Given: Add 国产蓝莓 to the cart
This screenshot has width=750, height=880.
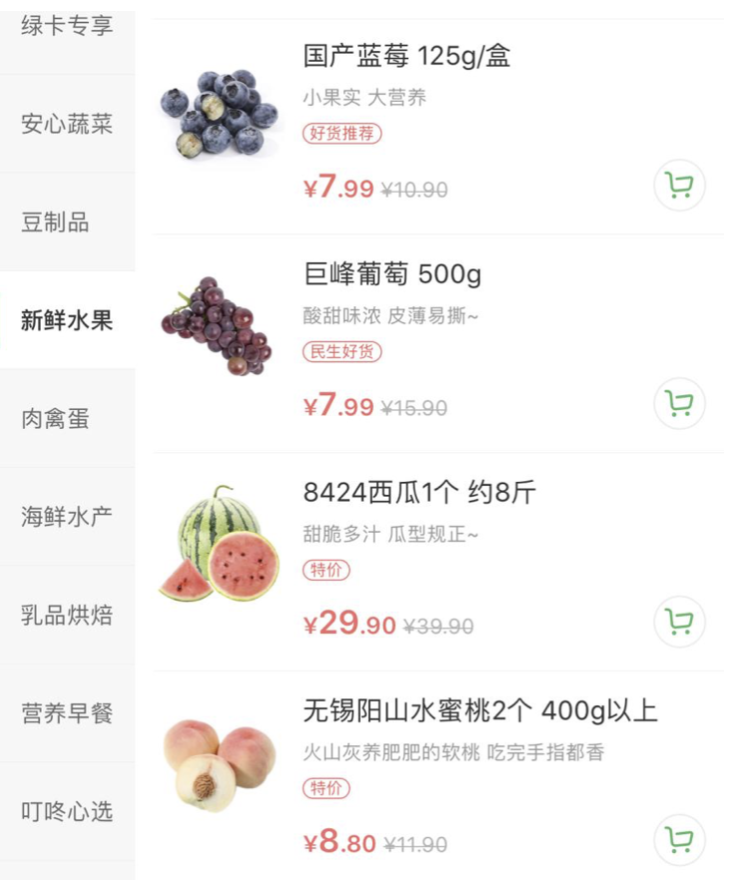Looking at the screenshot, I should [x=680, y=186].
